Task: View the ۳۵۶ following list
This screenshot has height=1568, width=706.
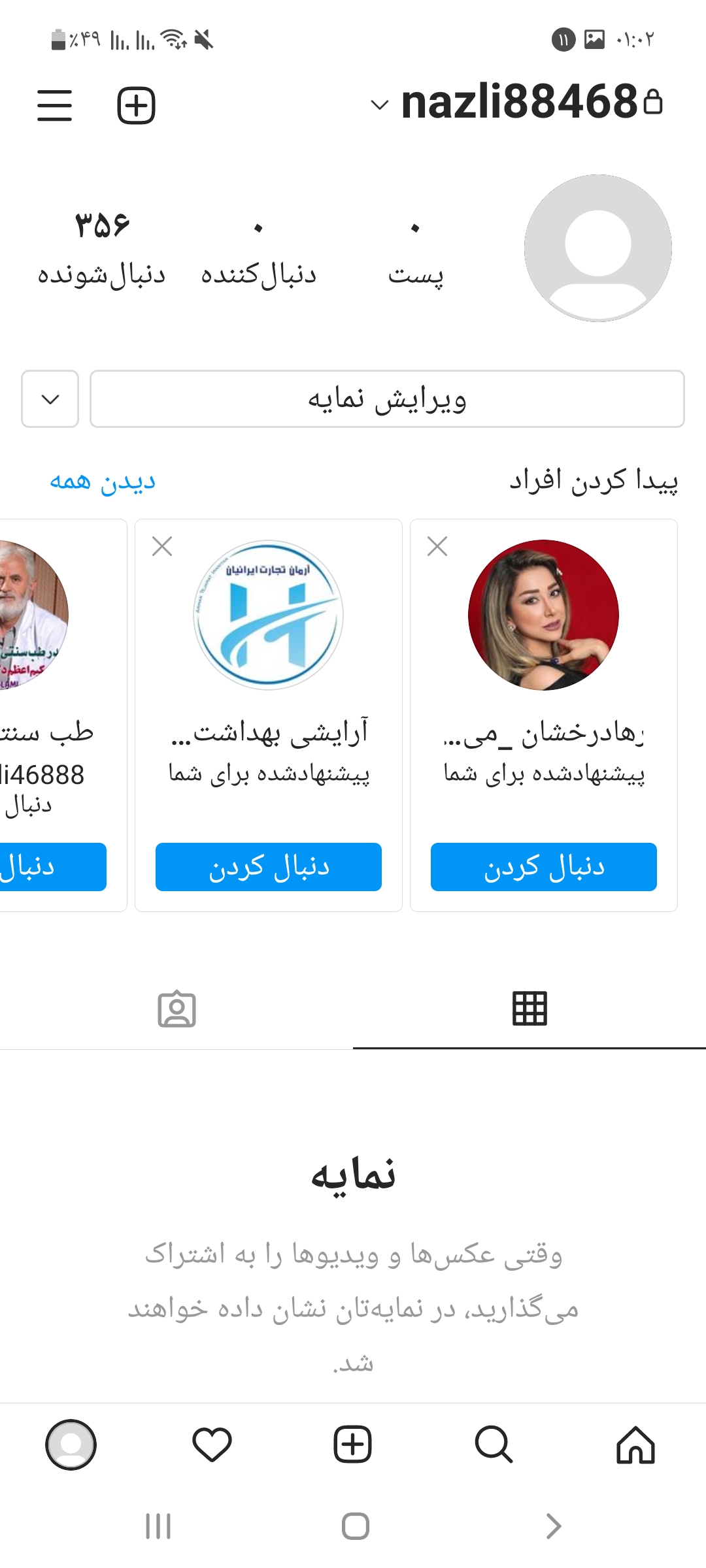Action: coord(102,248)
